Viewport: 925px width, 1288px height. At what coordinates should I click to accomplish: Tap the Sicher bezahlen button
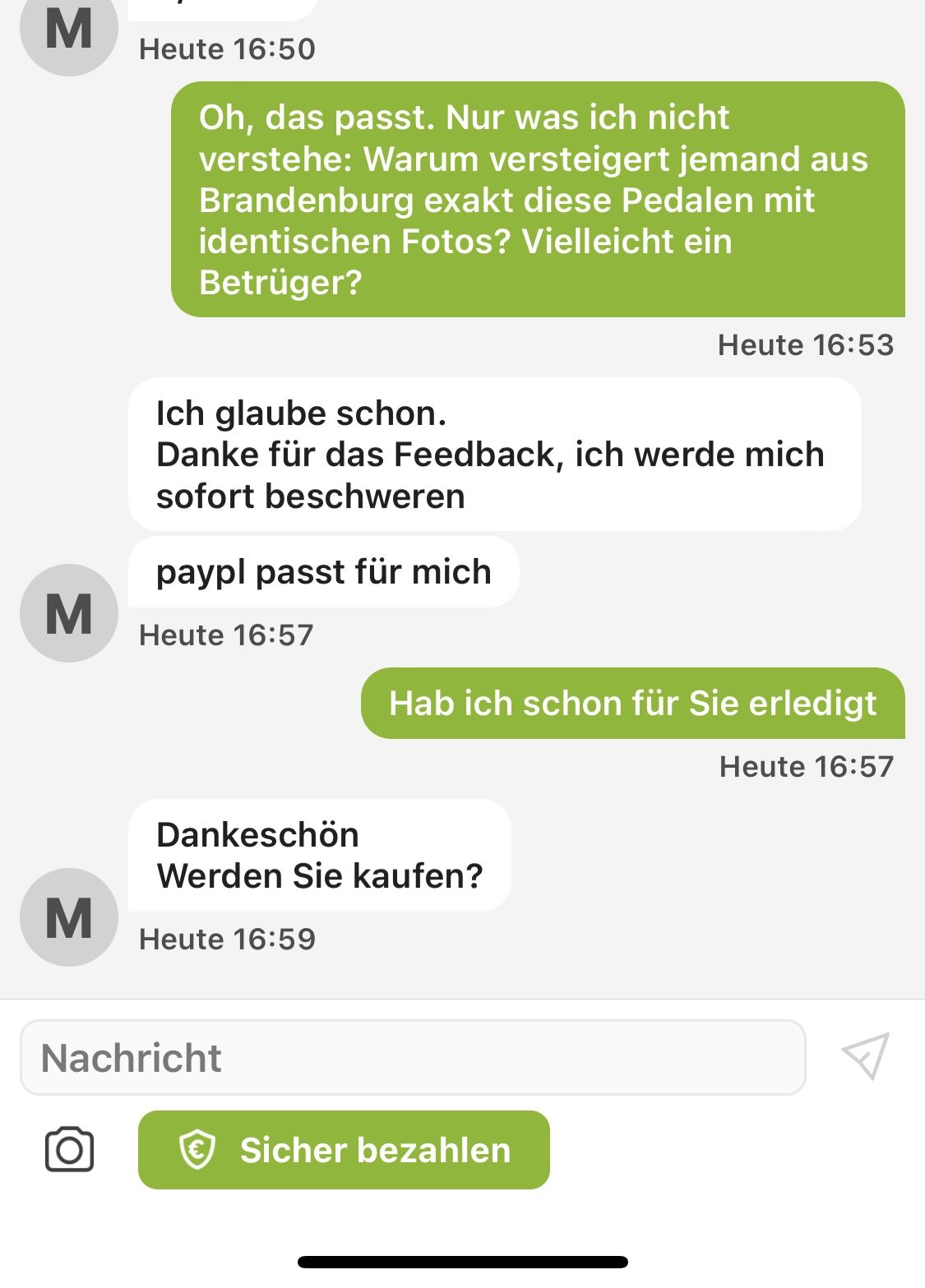click(x=344, y=1150)
